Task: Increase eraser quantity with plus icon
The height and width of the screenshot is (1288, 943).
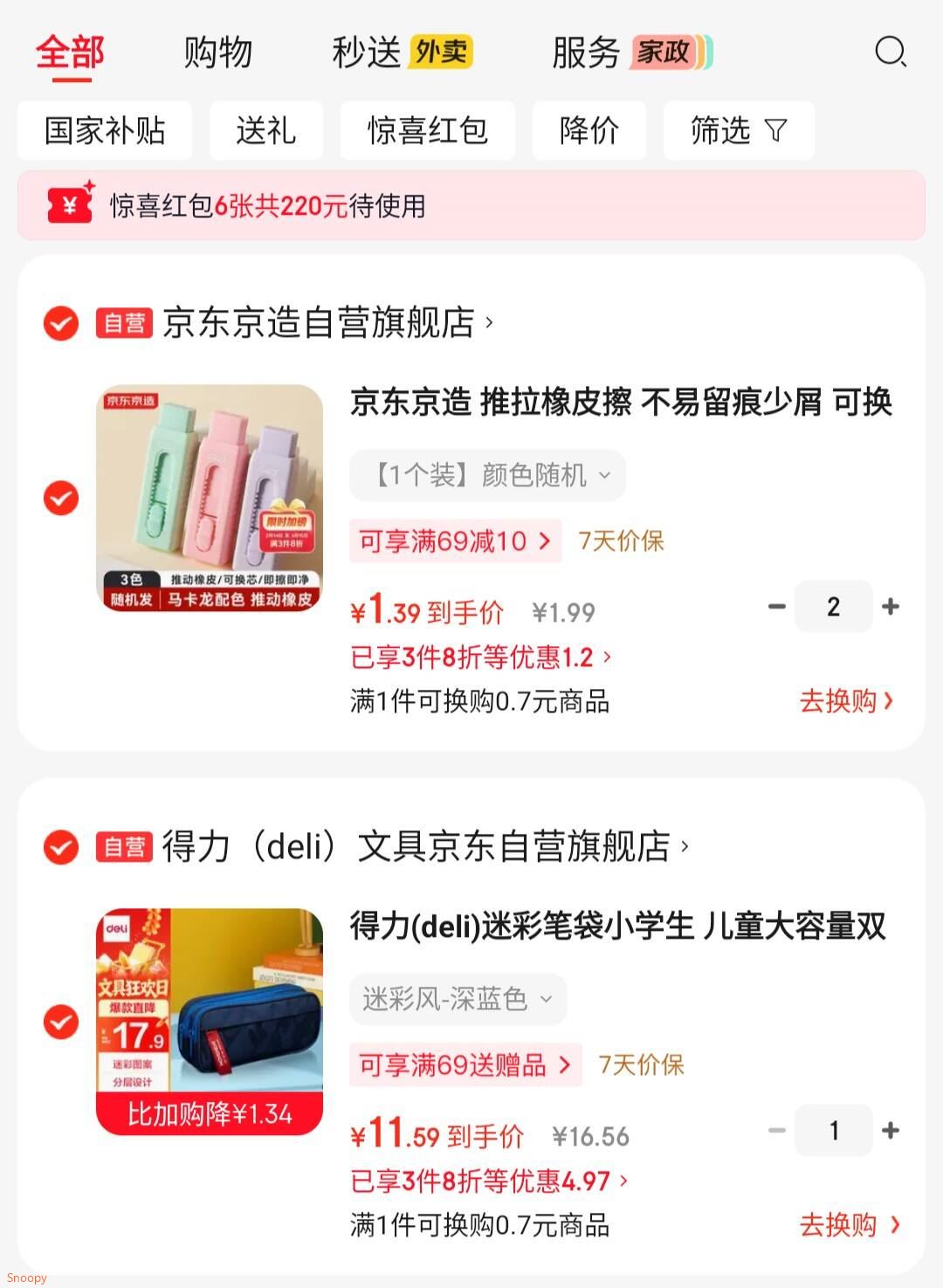Action: pyautogui.click(x=891, y=606)
